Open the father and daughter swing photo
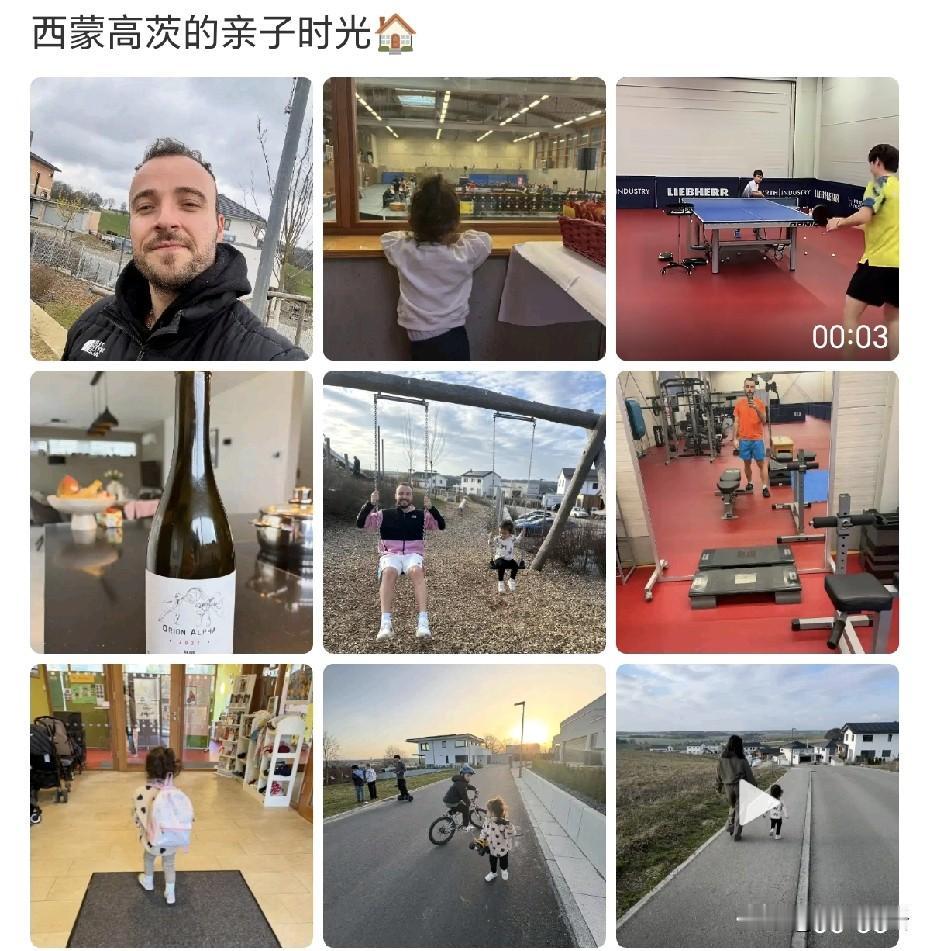This screenshot has width=930, height=951. coord(462,511)
